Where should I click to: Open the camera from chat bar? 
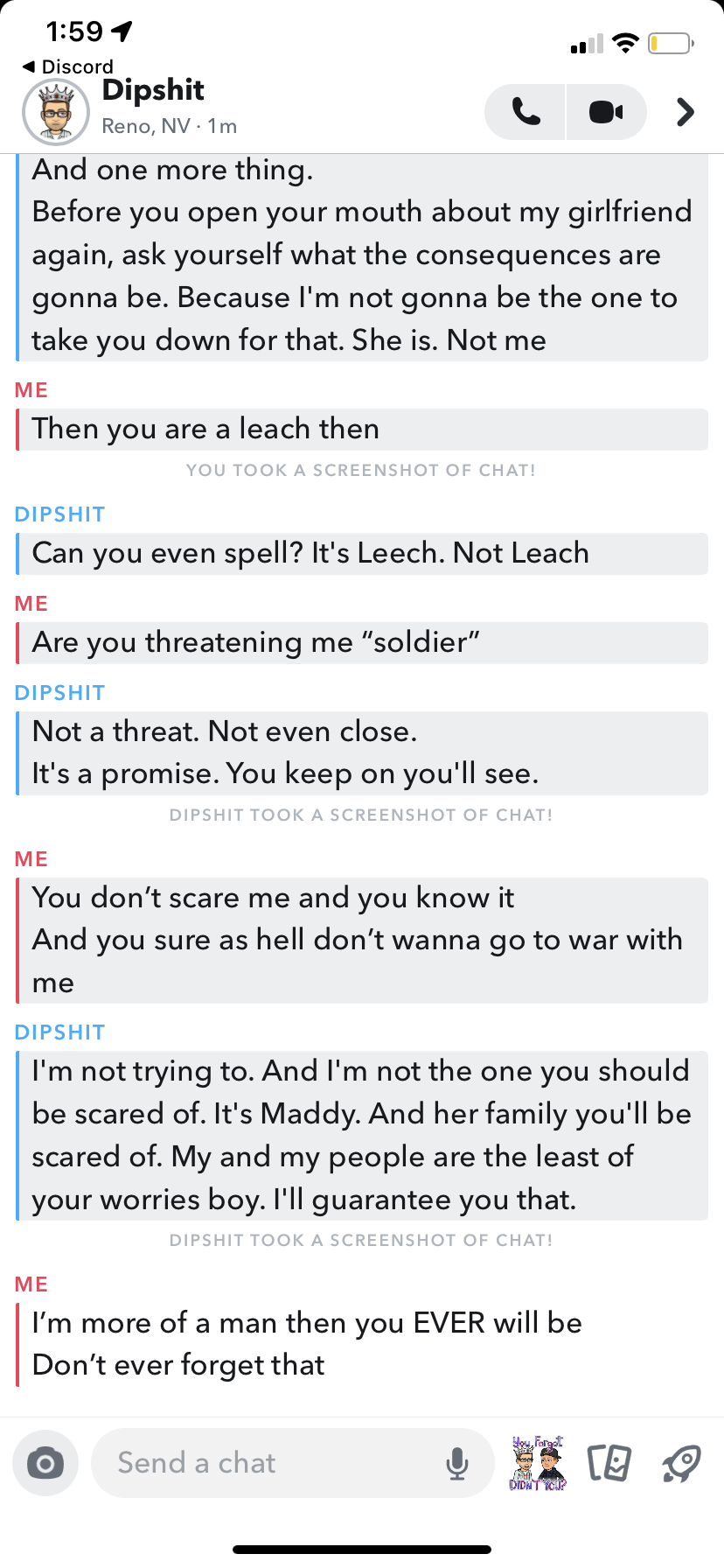click(45, 1463)
